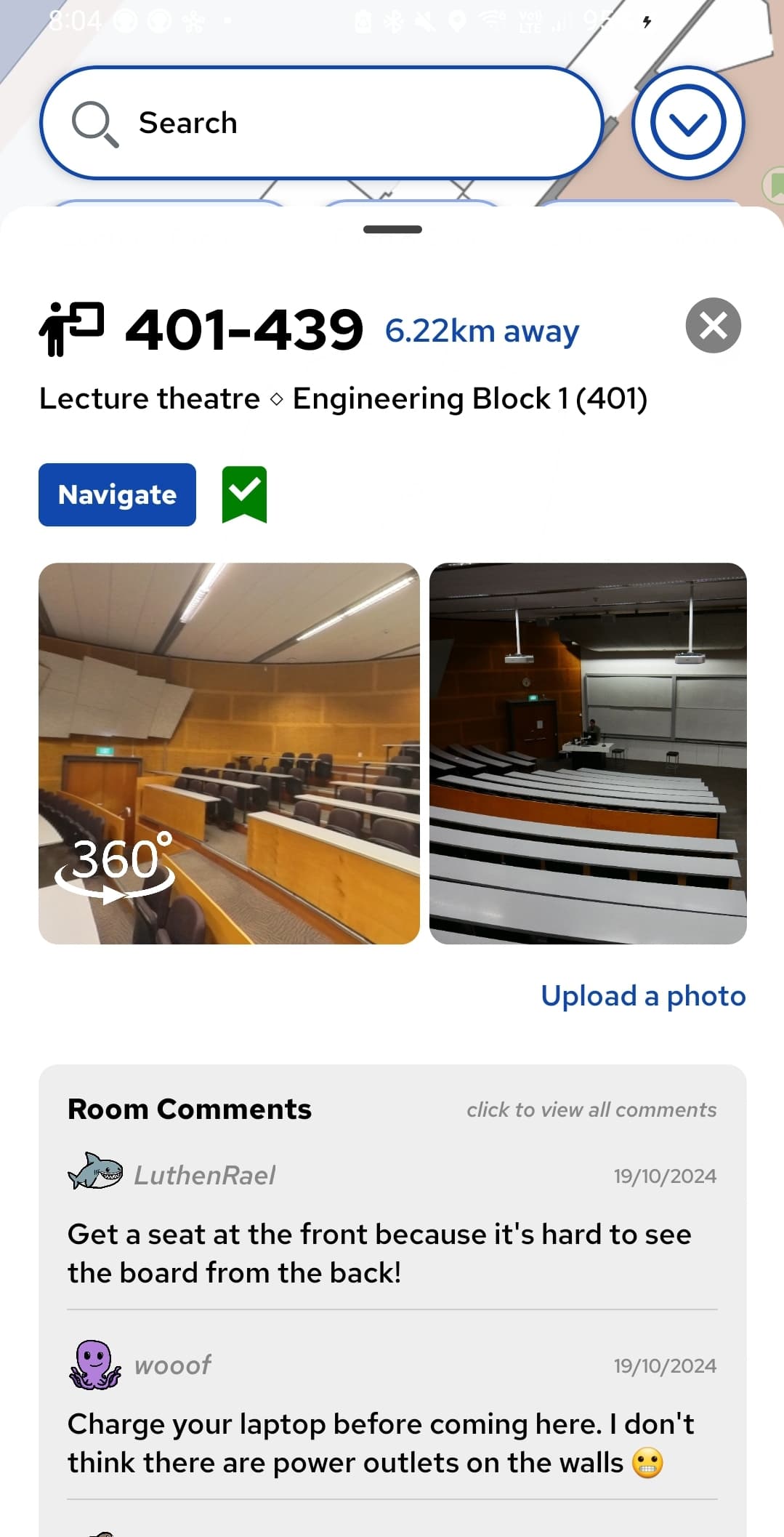
Task: Upload a photo of this room
Action: pyautogui.click(x=643, y=995)
